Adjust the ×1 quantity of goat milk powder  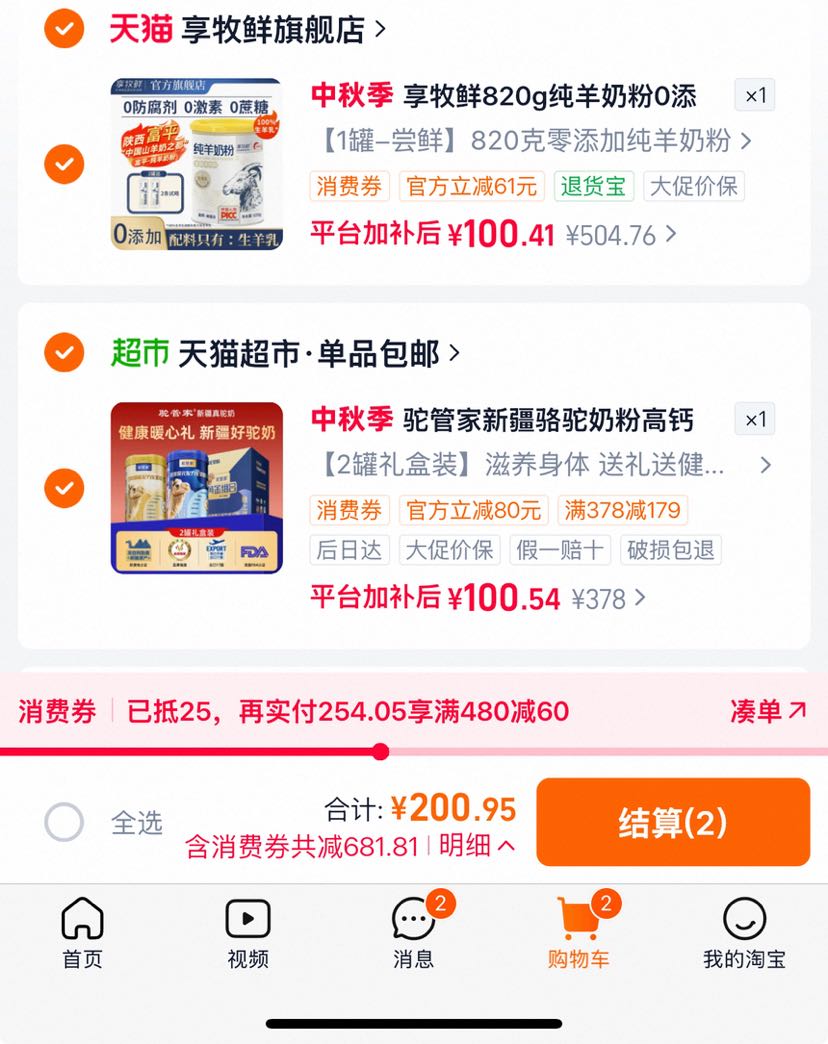[x=755, y=95]
